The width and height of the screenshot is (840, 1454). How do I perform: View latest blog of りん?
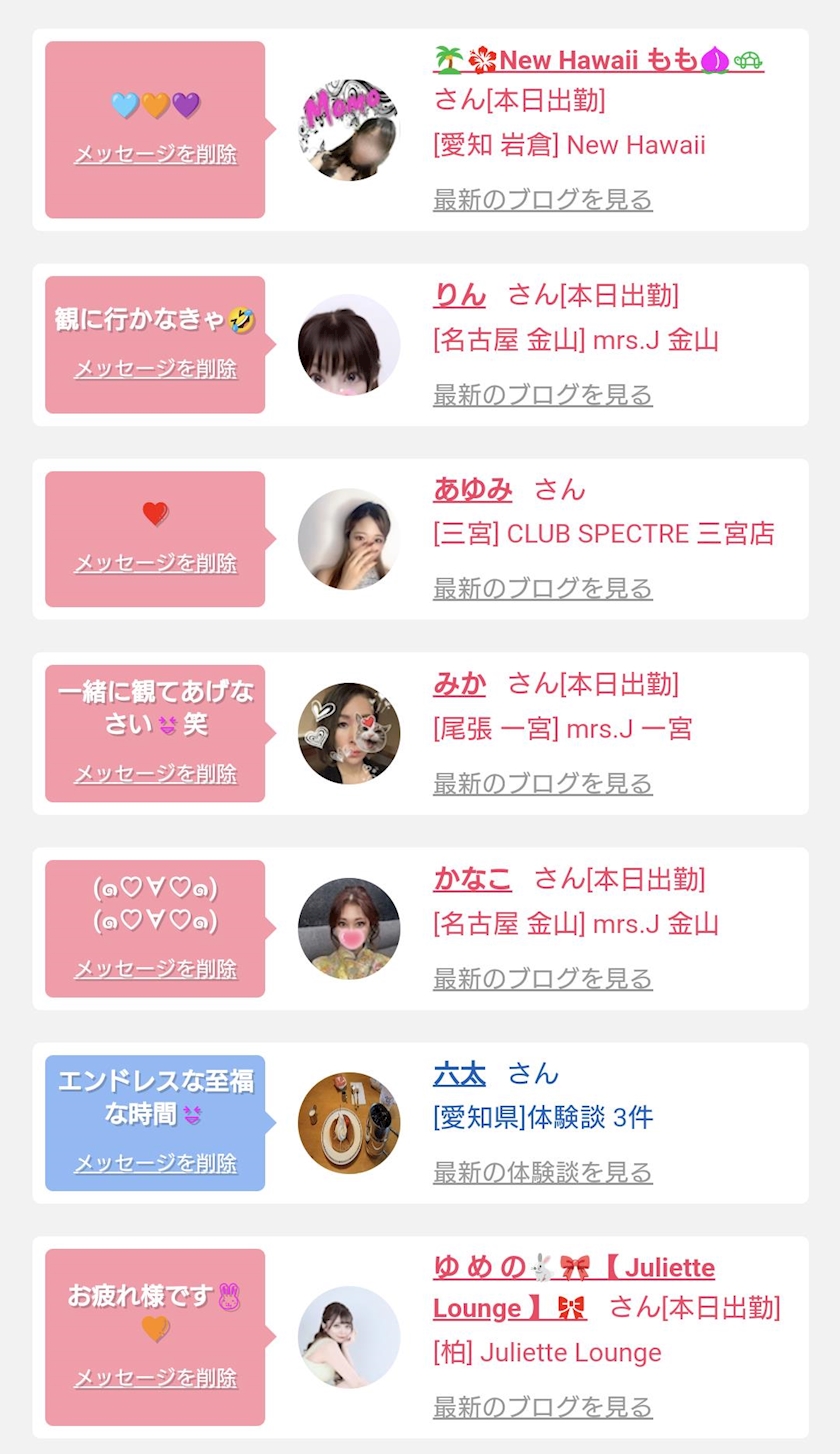point(543,395)
